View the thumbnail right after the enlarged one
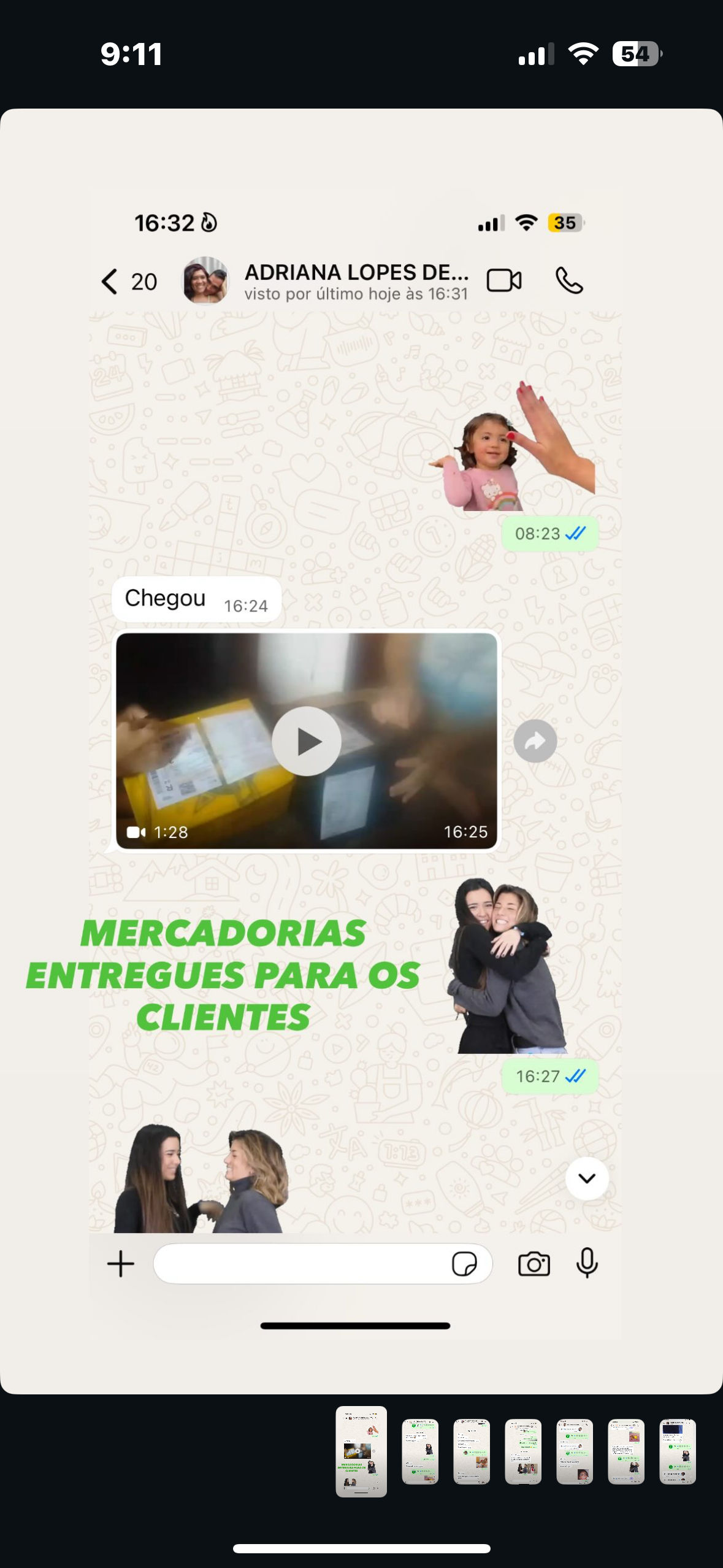 tap(420, 1451)
